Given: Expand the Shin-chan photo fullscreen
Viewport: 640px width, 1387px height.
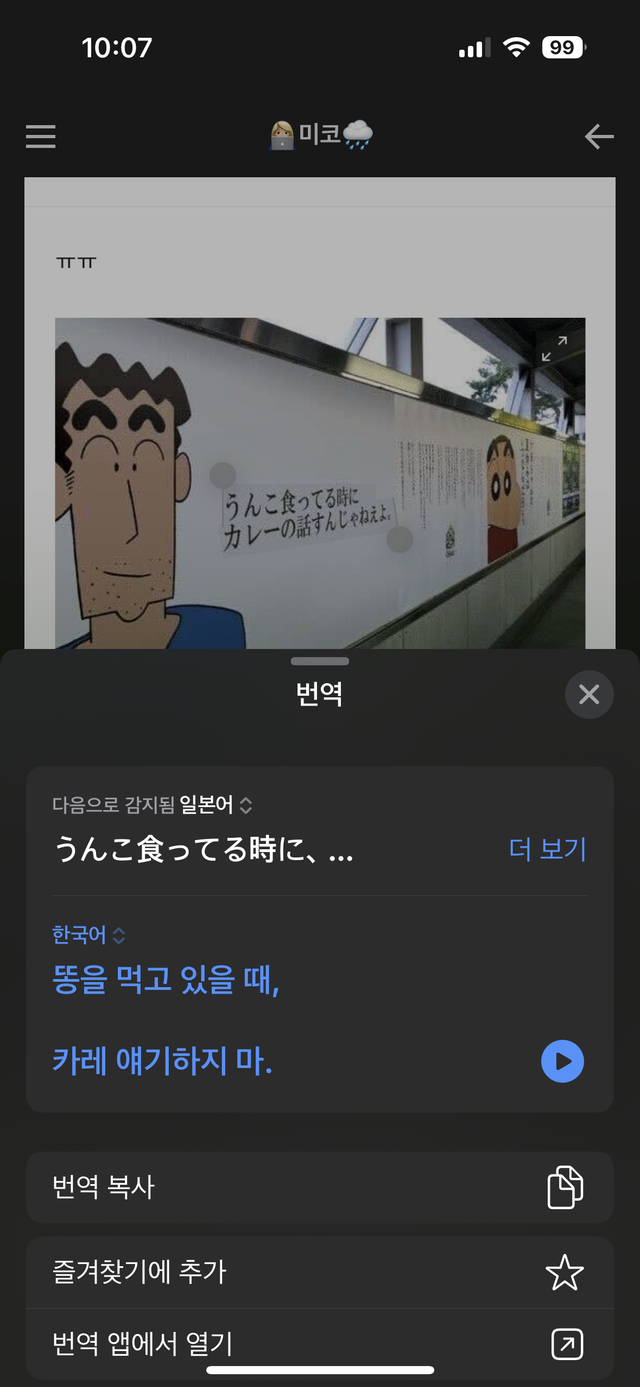Looking at the screenshot, I should tap(554, 348).
